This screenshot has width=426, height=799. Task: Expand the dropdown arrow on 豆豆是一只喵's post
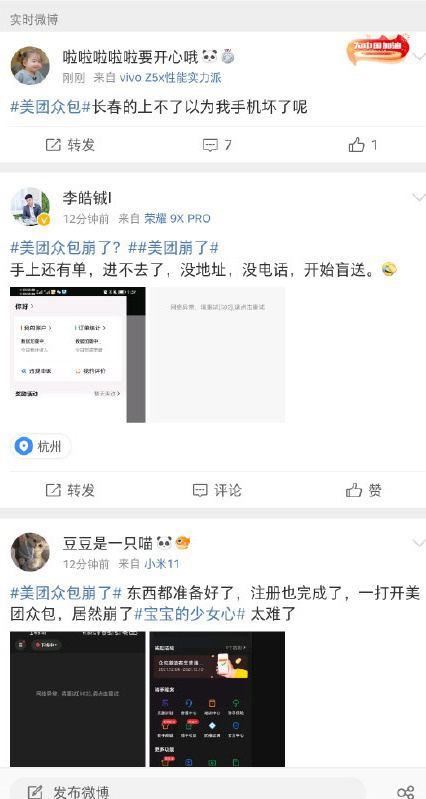[x=419, y=543]
